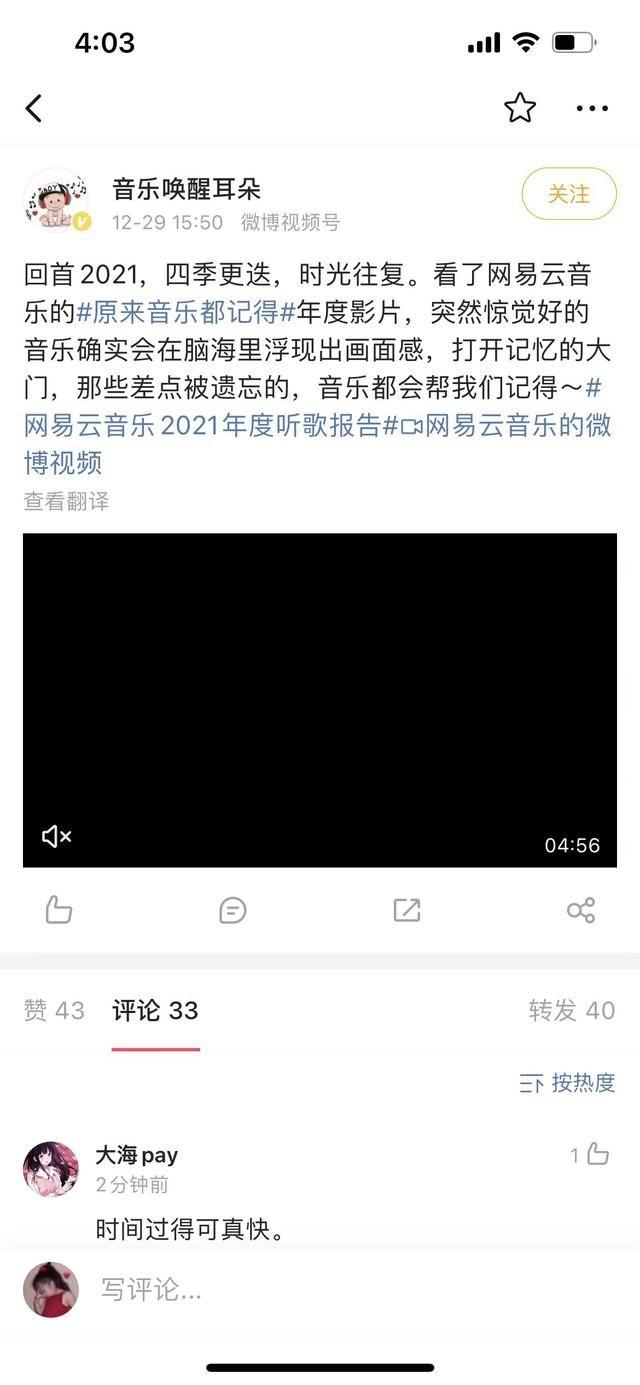The height and width of the screenshot is (1385, 640).
Task: Open 音乐唤醒耳朵's profile avatar
Action: [x=56, y=200]
